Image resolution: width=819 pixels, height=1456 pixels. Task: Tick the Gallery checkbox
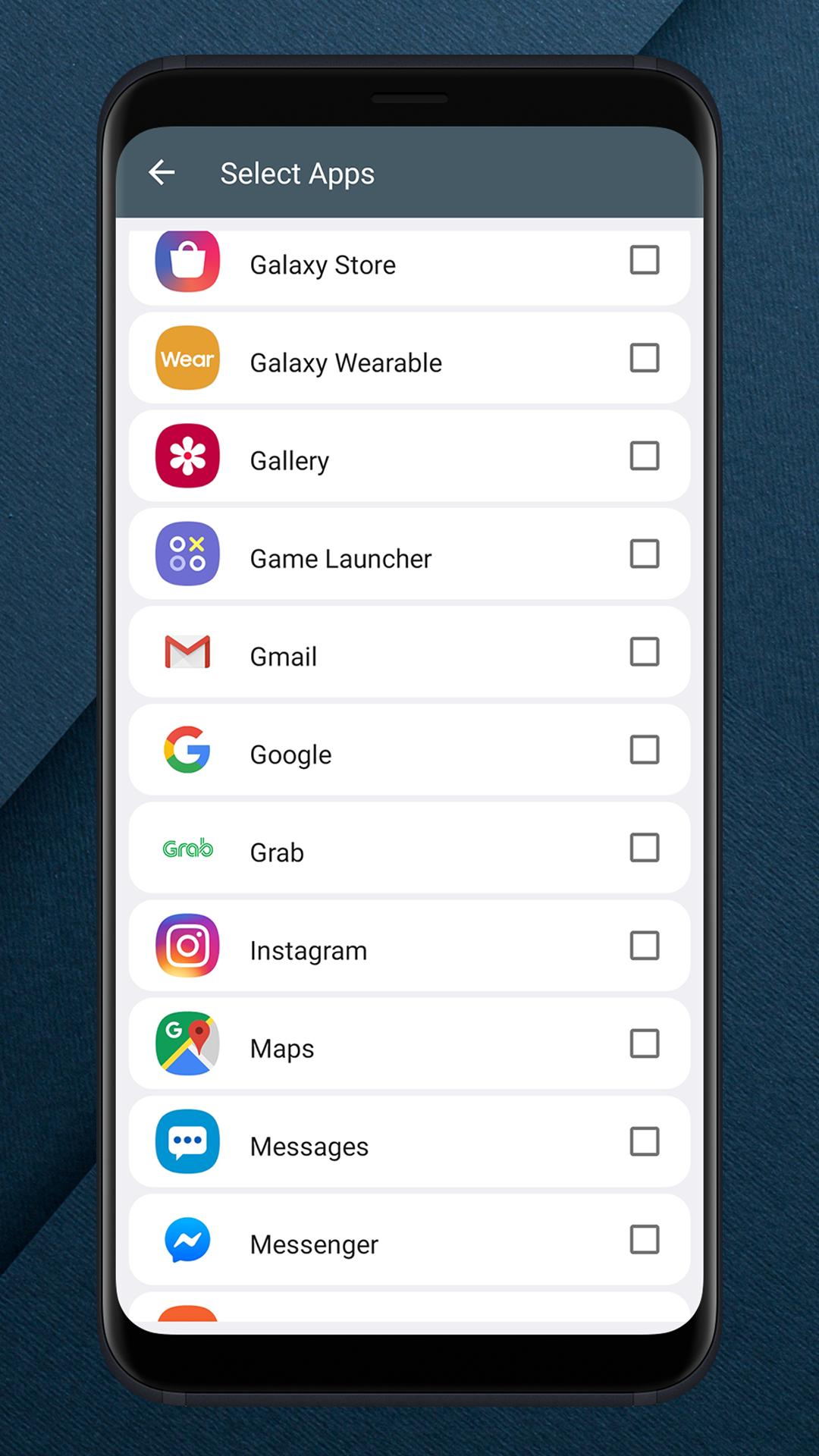pos(644,456)
